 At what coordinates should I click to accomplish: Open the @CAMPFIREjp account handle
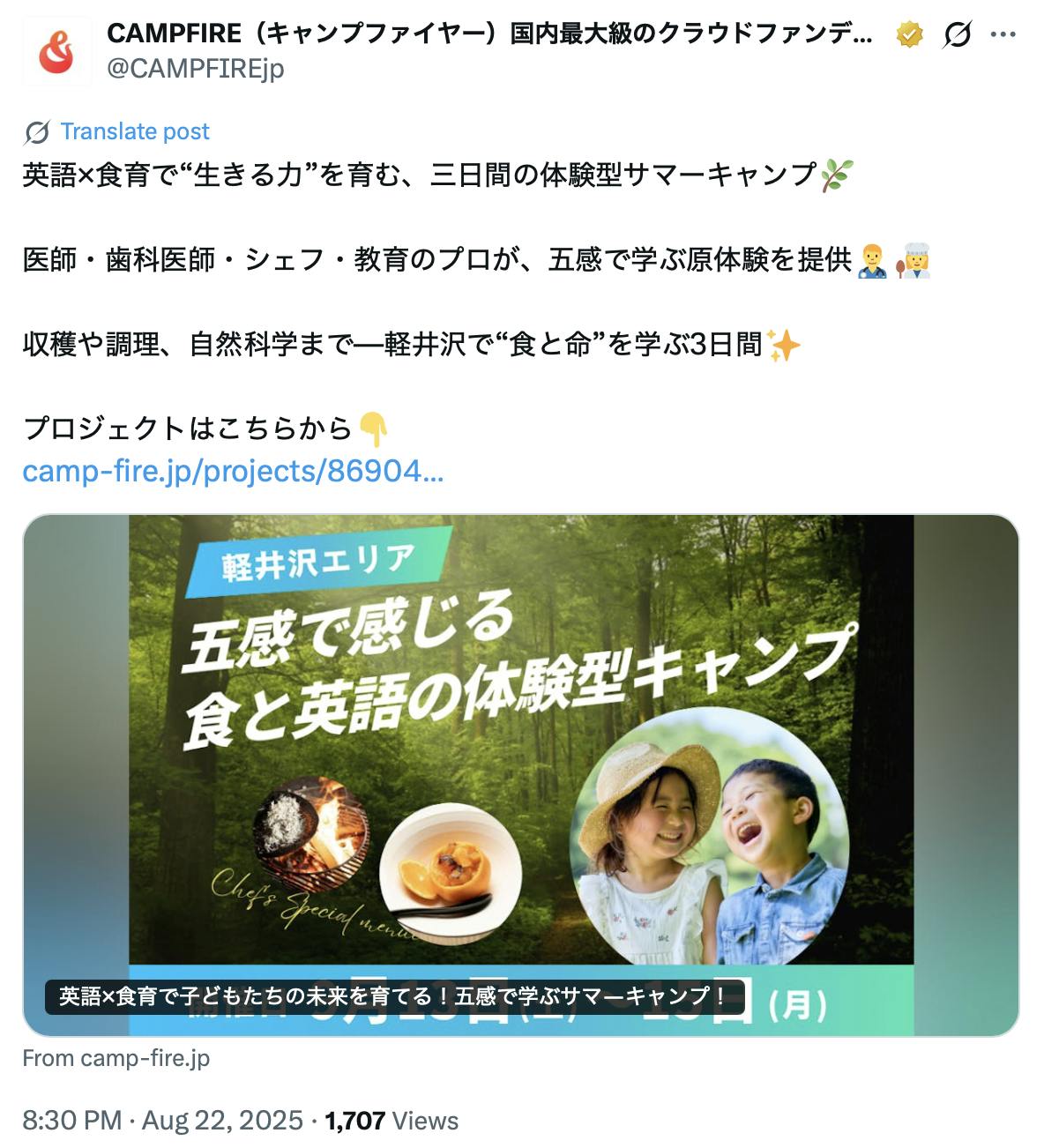coord(195,68)
